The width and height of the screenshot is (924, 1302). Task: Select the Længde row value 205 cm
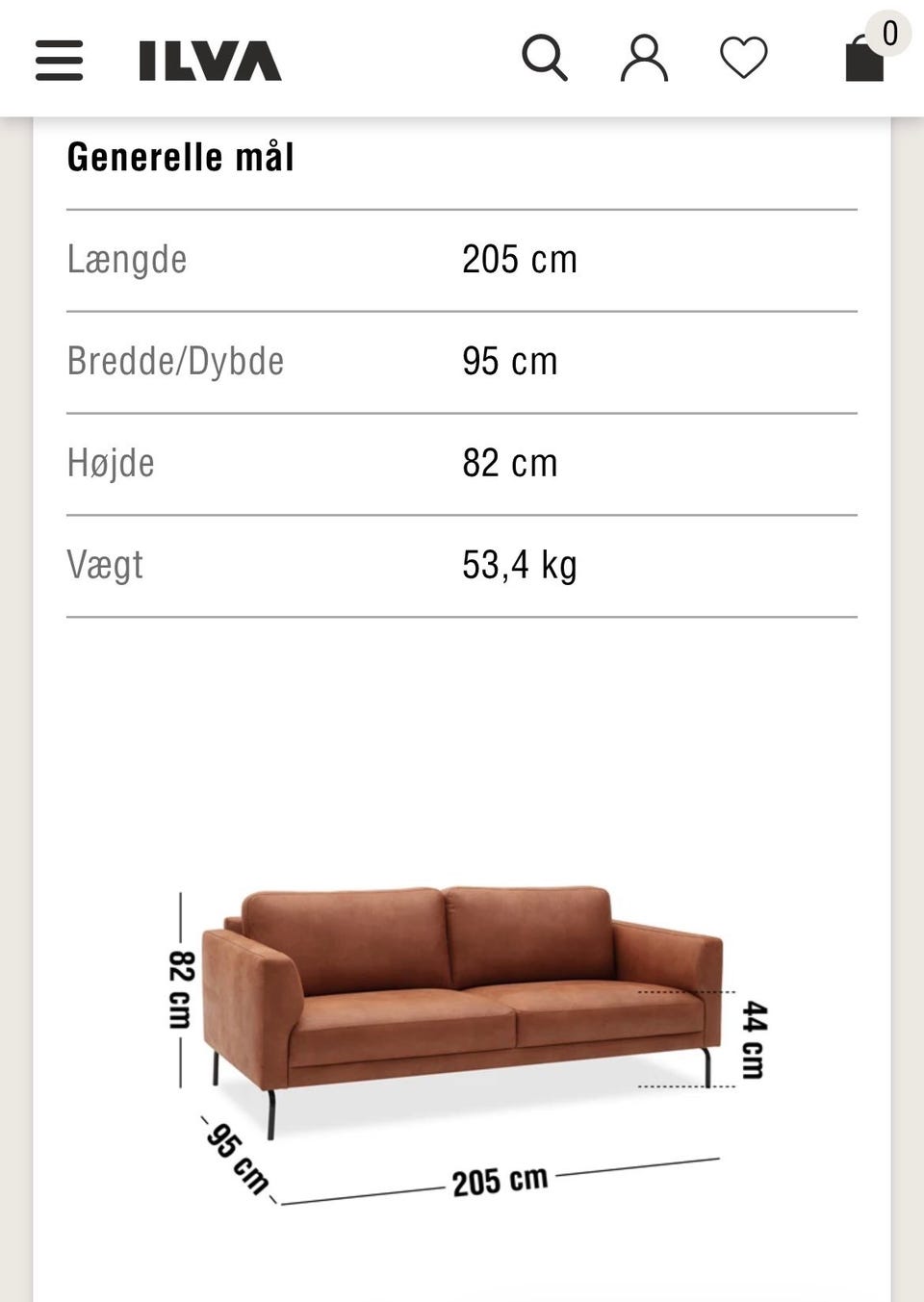(x=519, y=259)
